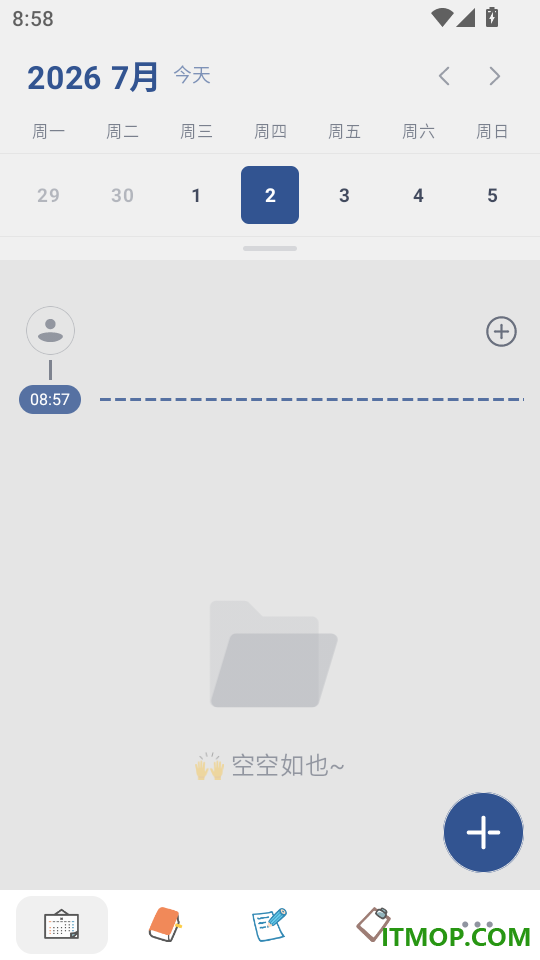The width and height of the screenshot is (540, 960).
Task: Tap the circled plus icon on timeline
Action: coord(501,332)
